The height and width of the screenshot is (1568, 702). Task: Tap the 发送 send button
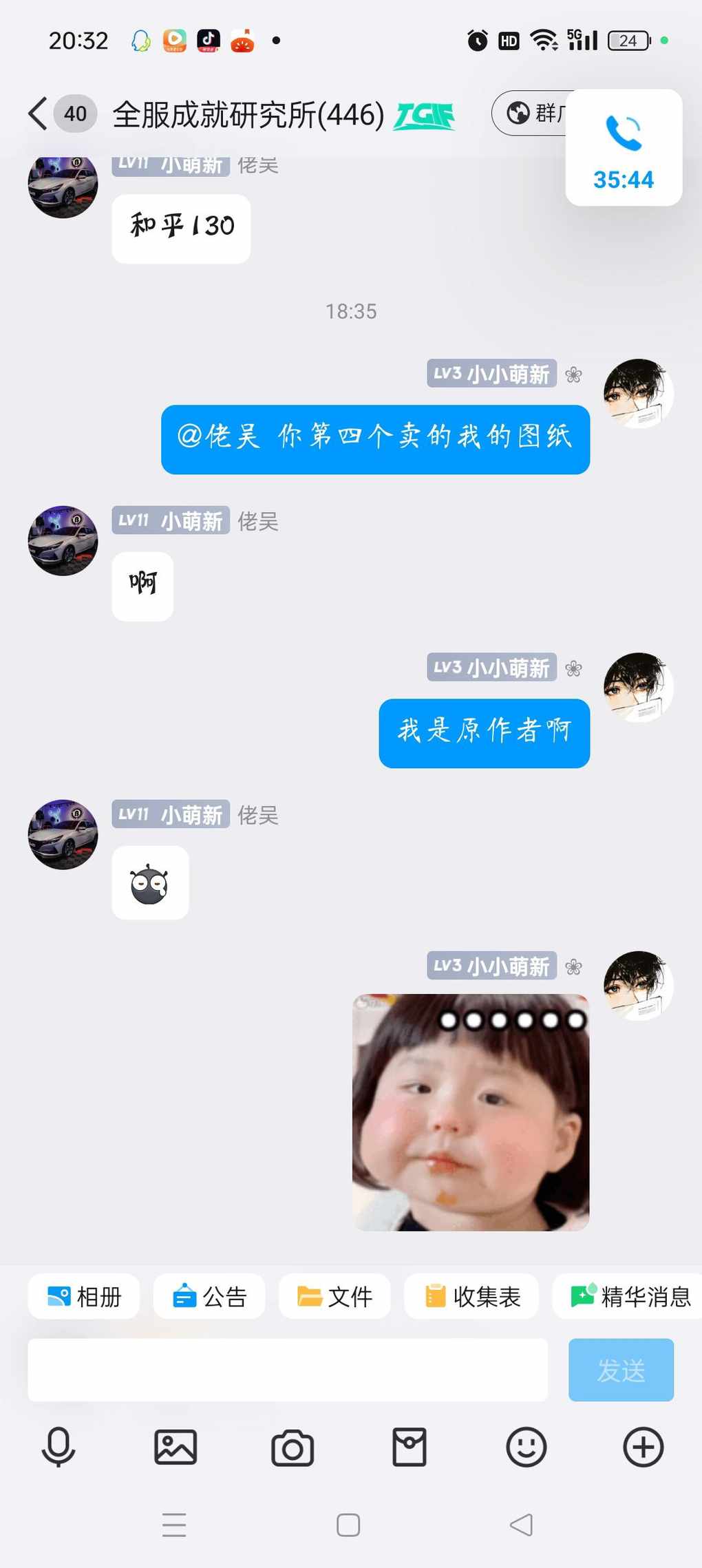(621, 1370)
